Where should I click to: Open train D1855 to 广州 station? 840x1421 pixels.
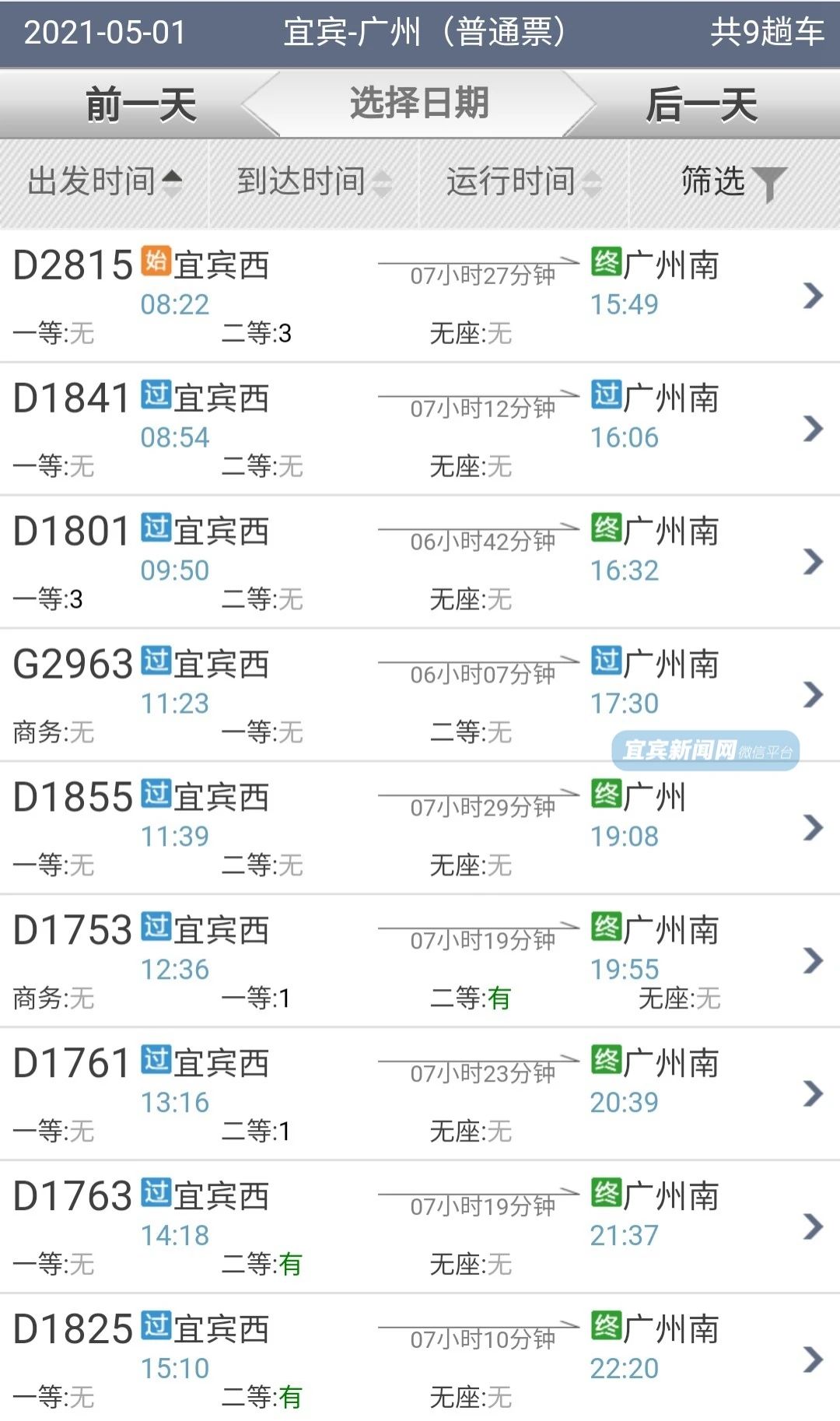click(x=420, y=829)
